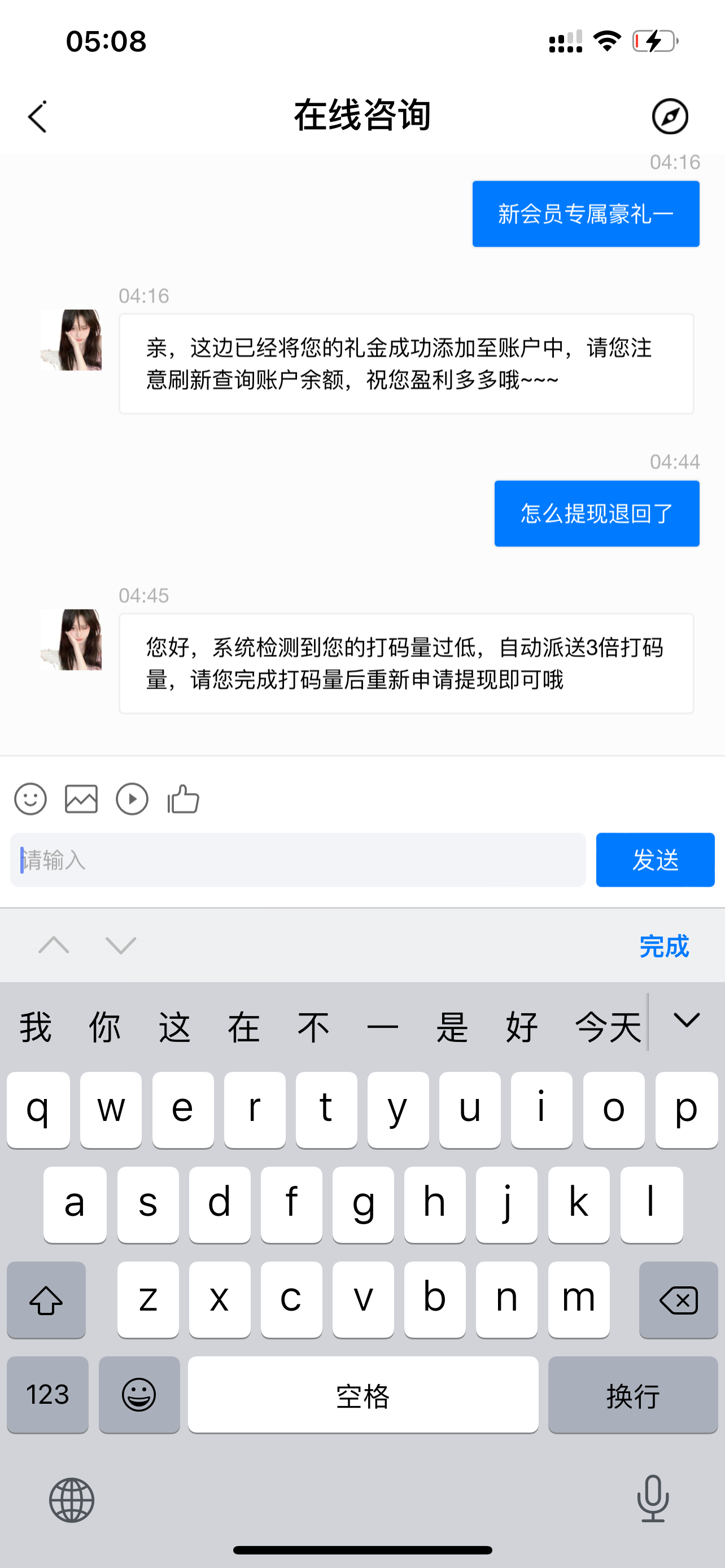Screen dimensions: 725x1568
Task: Tap the 换行 return key
Action: 632,1395
